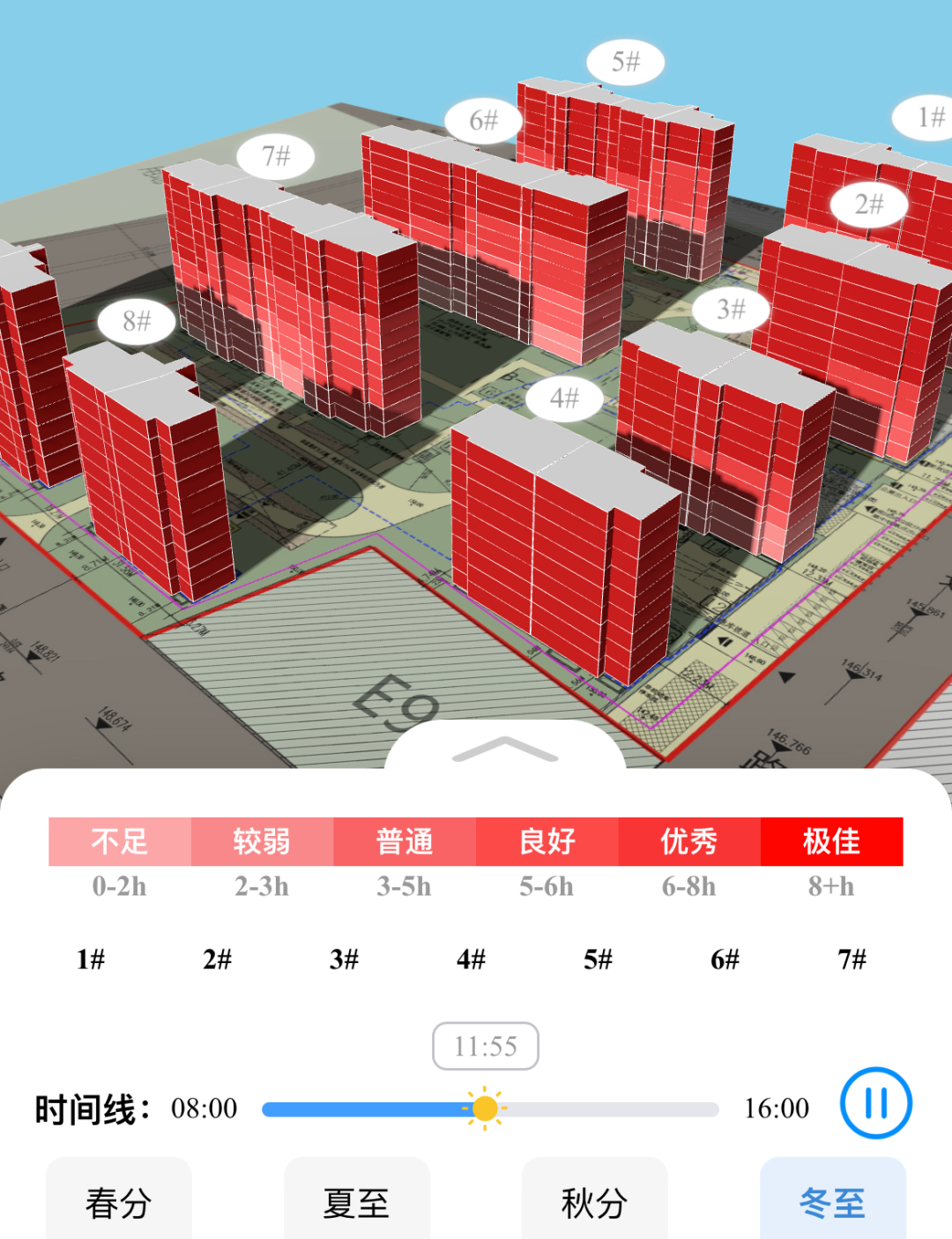Tap the 8# label on the 3D model
This screenshot has width=952, height=1239.
tap(137, 321)
